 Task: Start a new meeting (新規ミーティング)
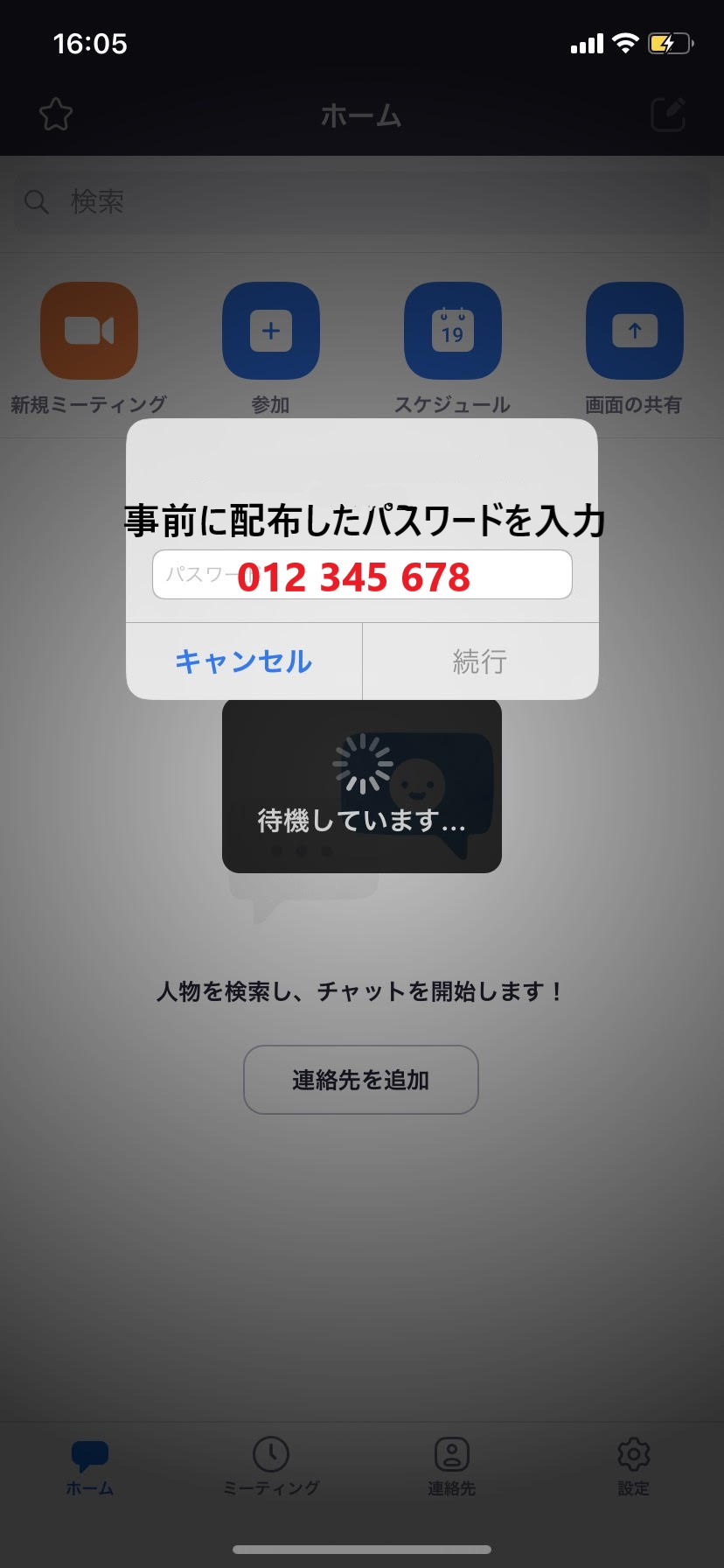89,332
